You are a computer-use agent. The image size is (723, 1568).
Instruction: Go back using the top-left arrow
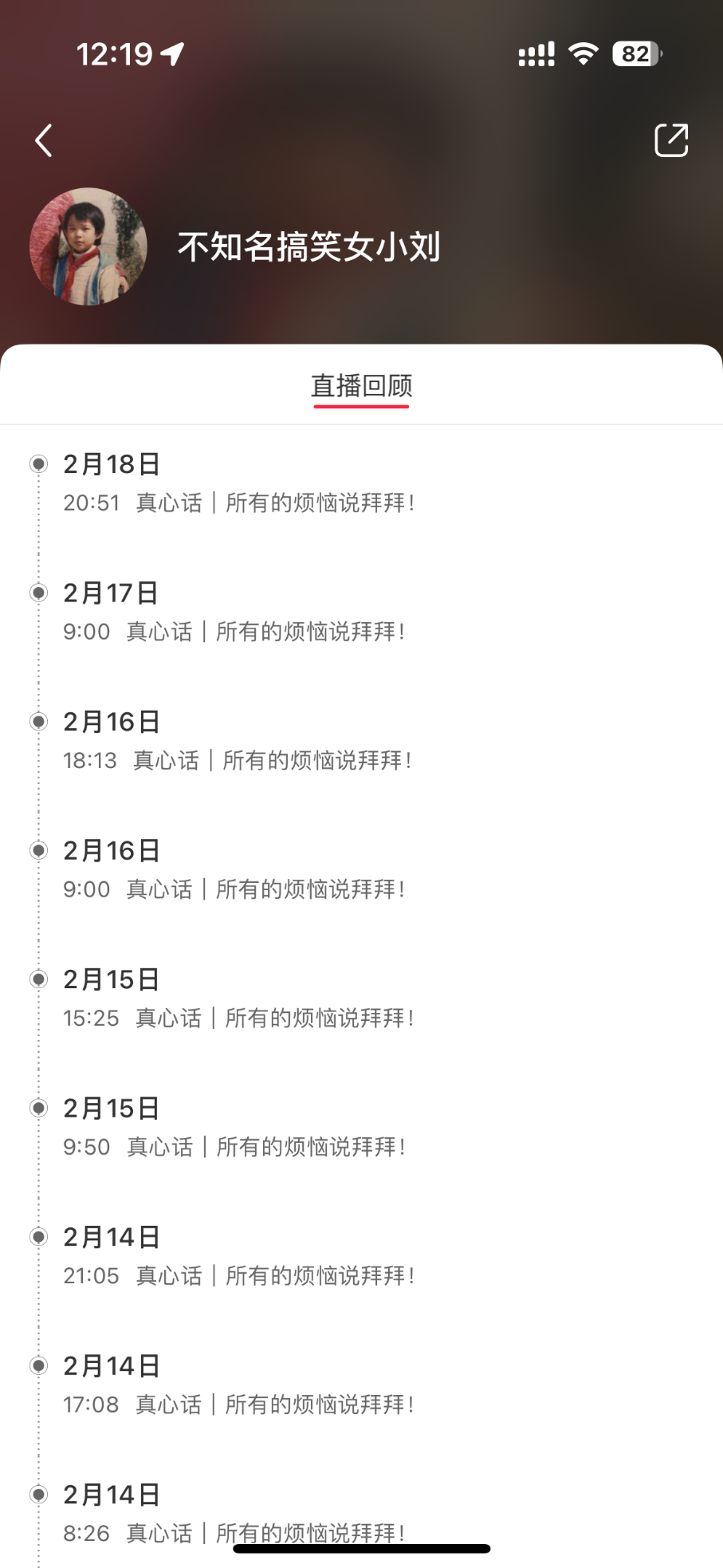tap(44, 140)
